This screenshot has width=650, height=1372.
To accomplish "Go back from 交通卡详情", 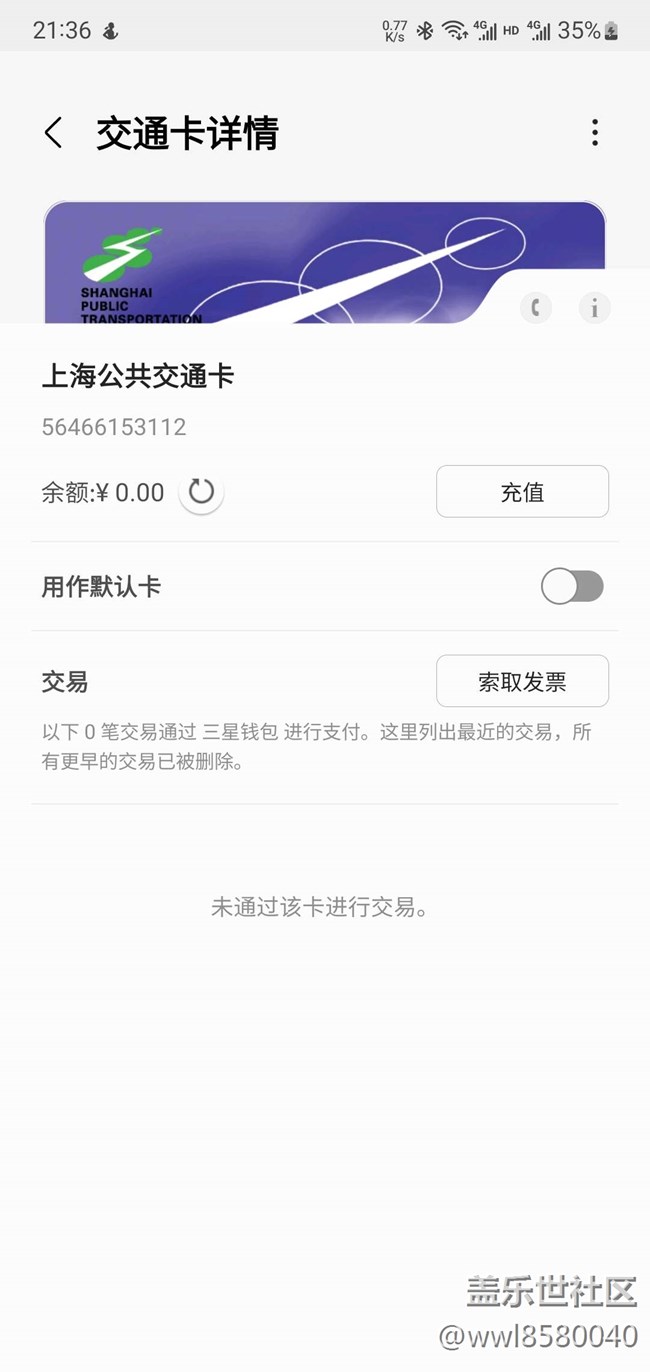I will point(54,133).
